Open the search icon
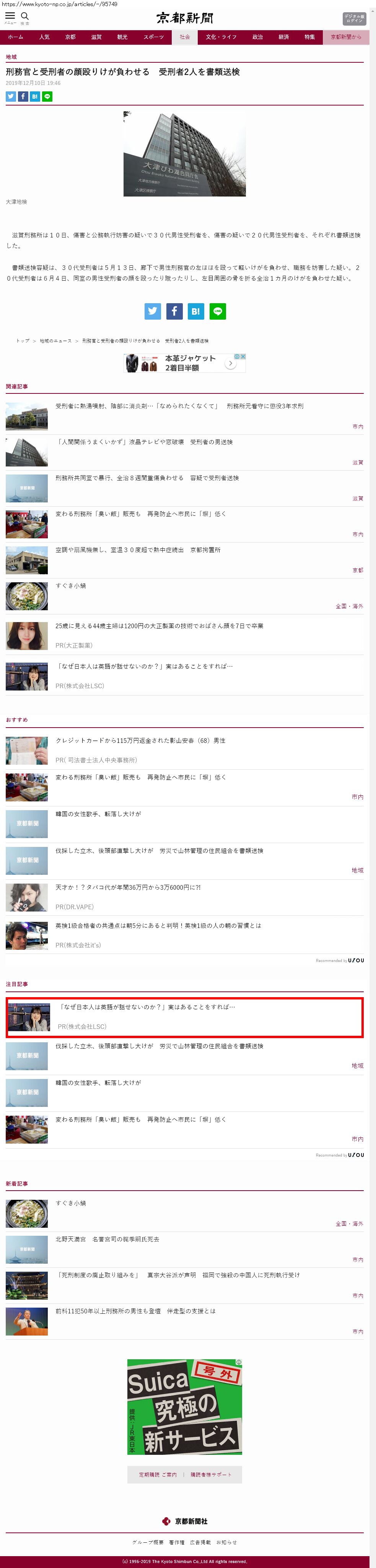Image resolution: width=376 pixels, height=1568 pixels. 25,17
